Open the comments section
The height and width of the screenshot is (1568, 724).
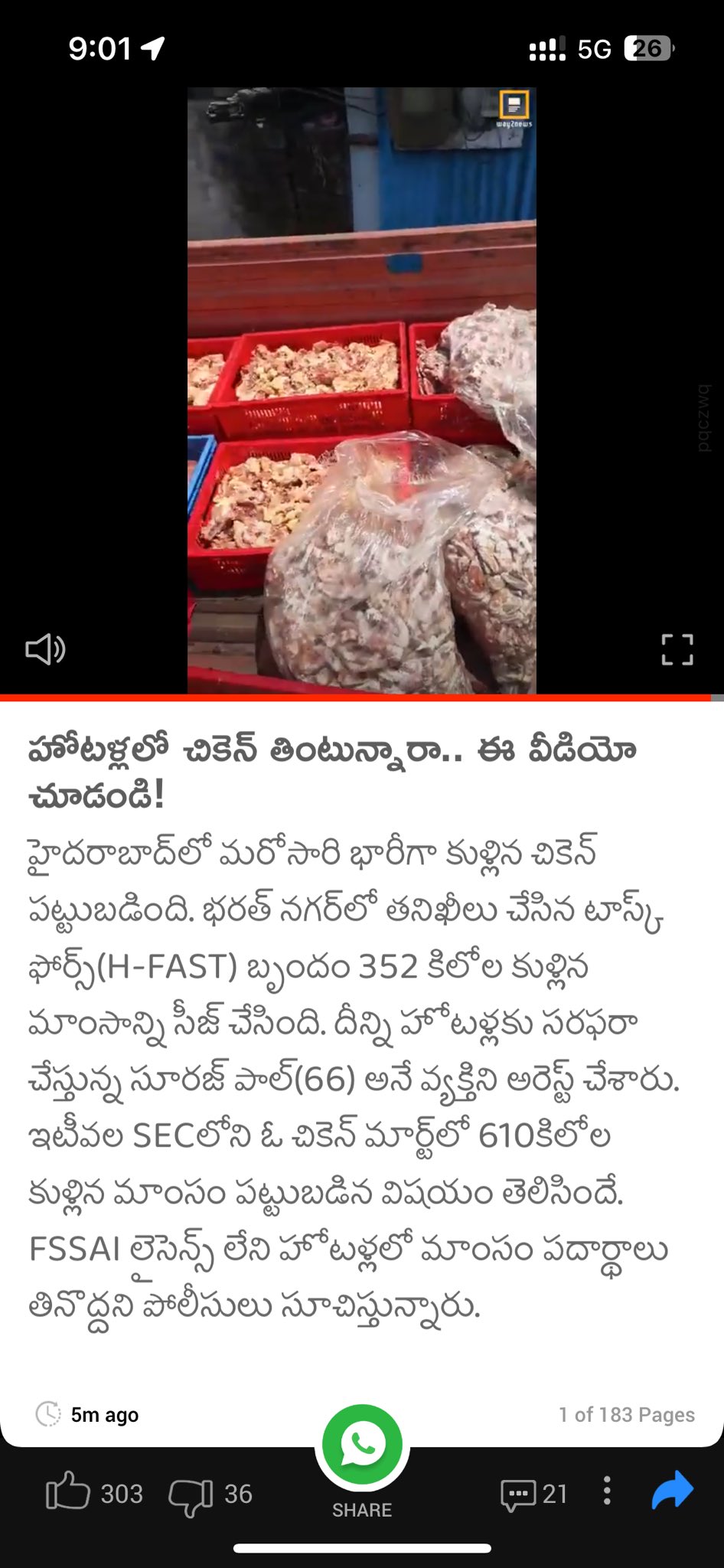(518, 1494)
